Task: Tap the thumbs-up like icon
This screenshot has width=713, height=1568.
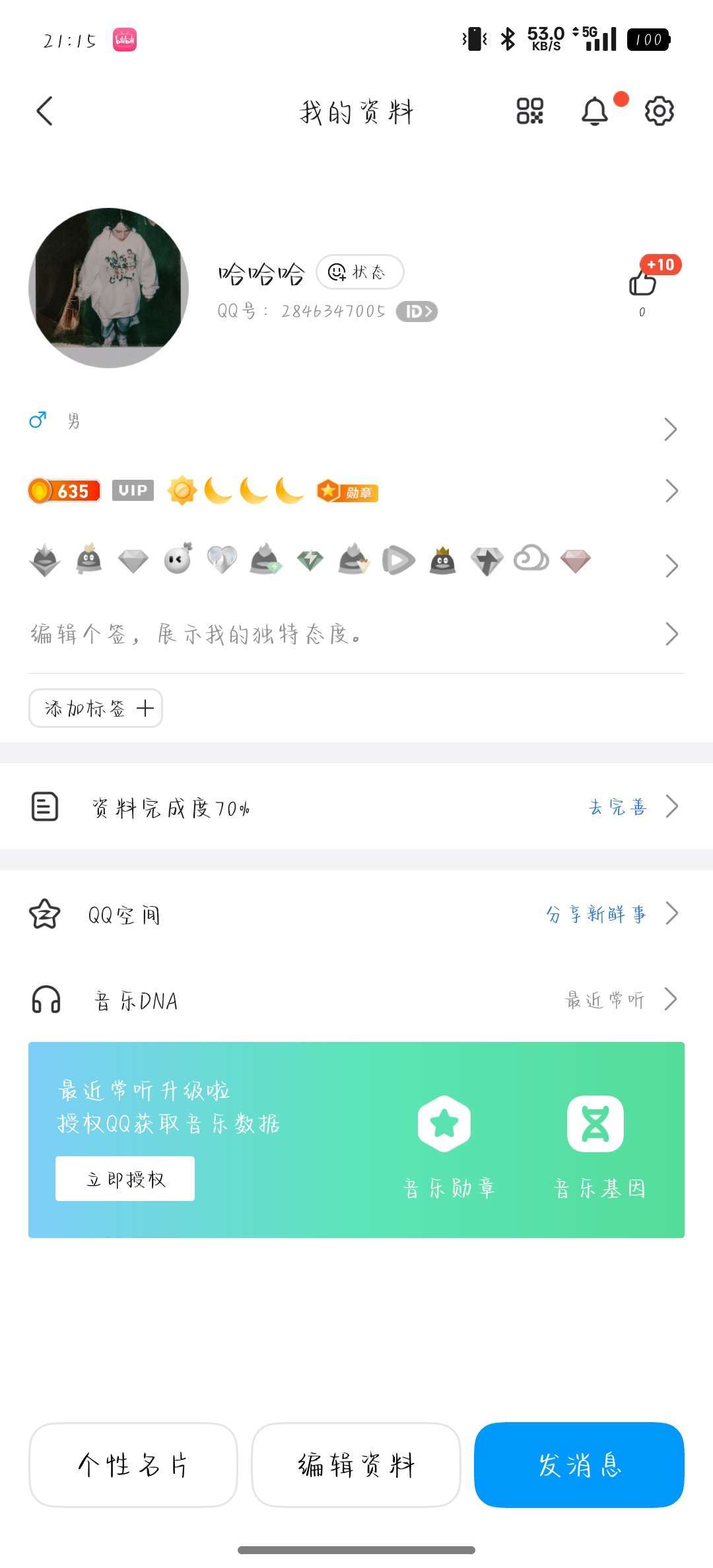Action: coord(642,283)
